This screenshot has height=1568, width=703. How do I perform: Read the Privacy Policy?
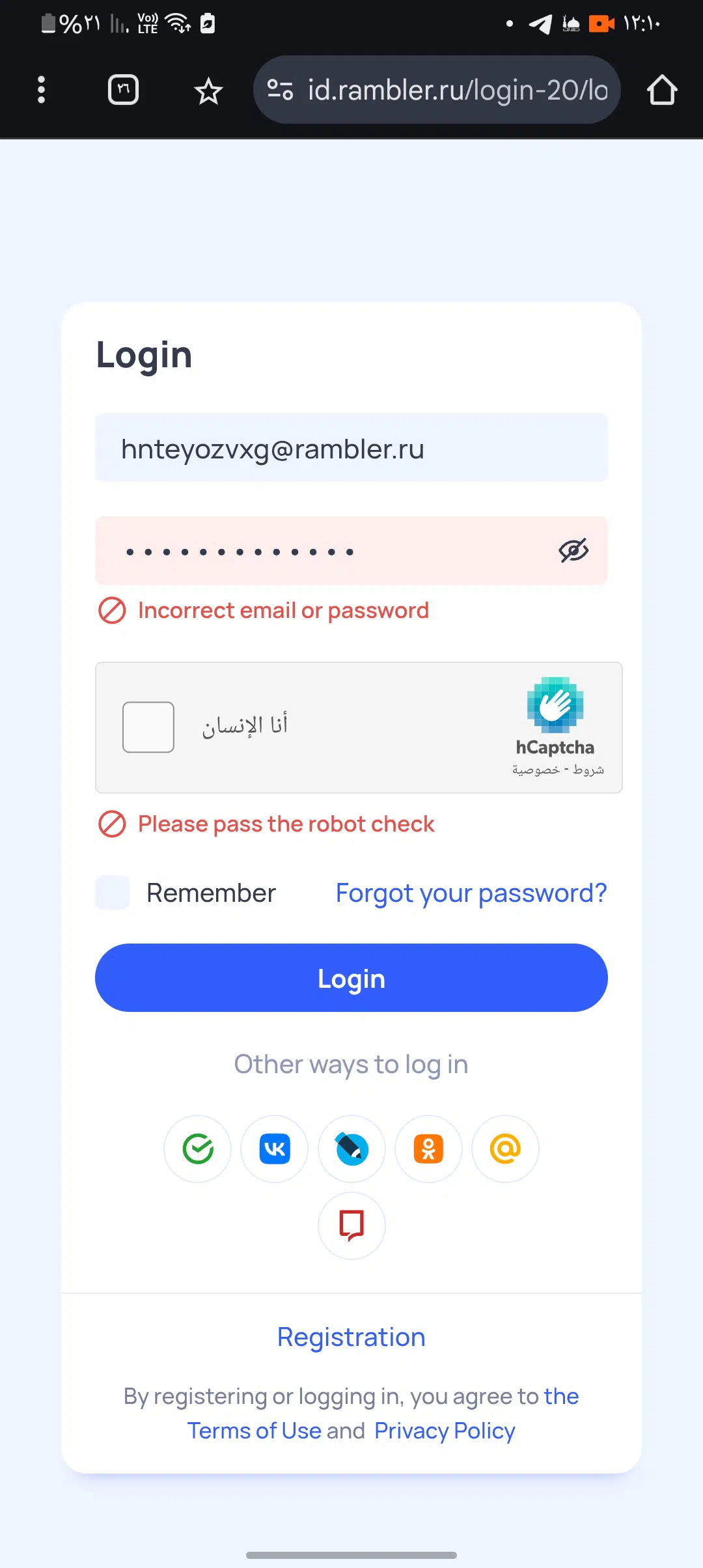pyautogui.click(x=445, y=1431)
